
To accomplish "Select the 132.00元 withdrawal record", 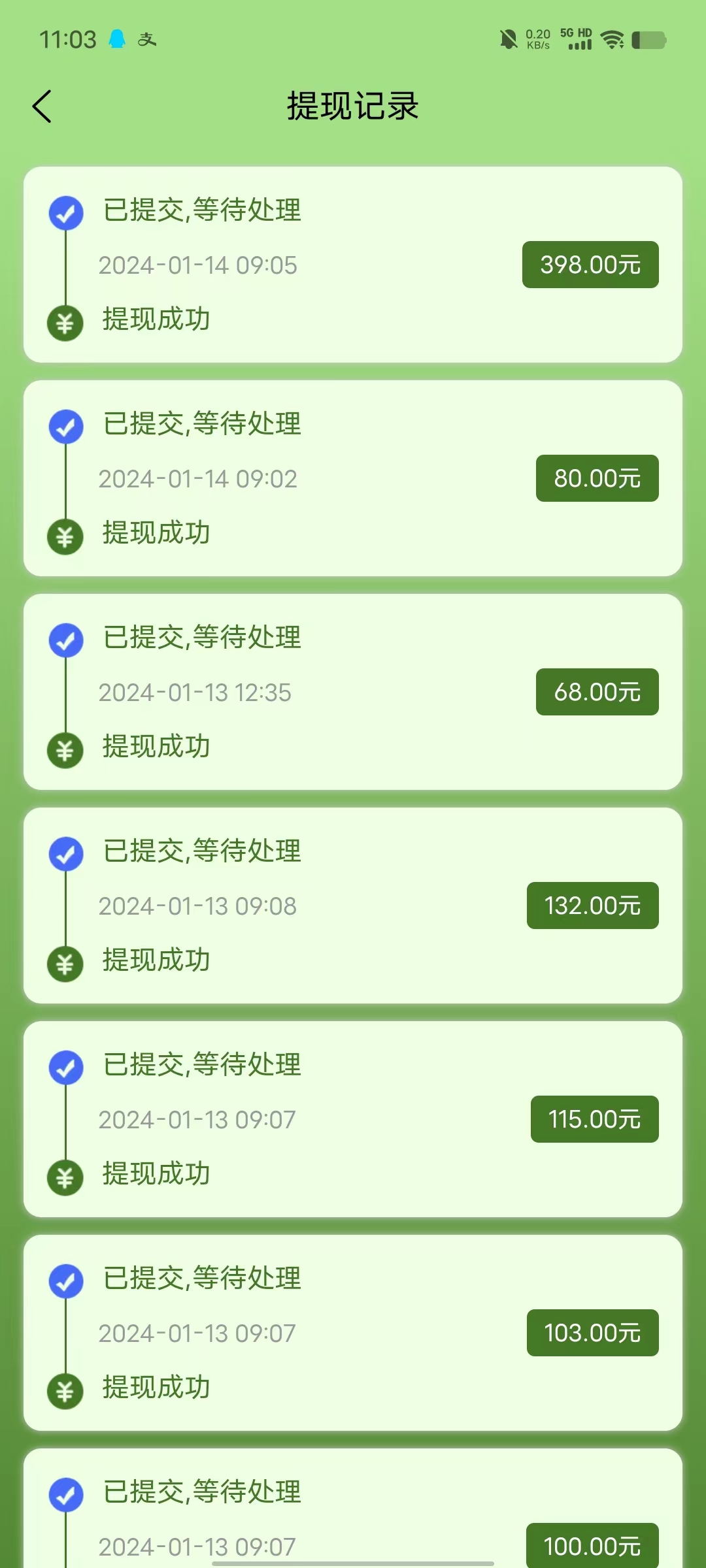I will 353,906.
